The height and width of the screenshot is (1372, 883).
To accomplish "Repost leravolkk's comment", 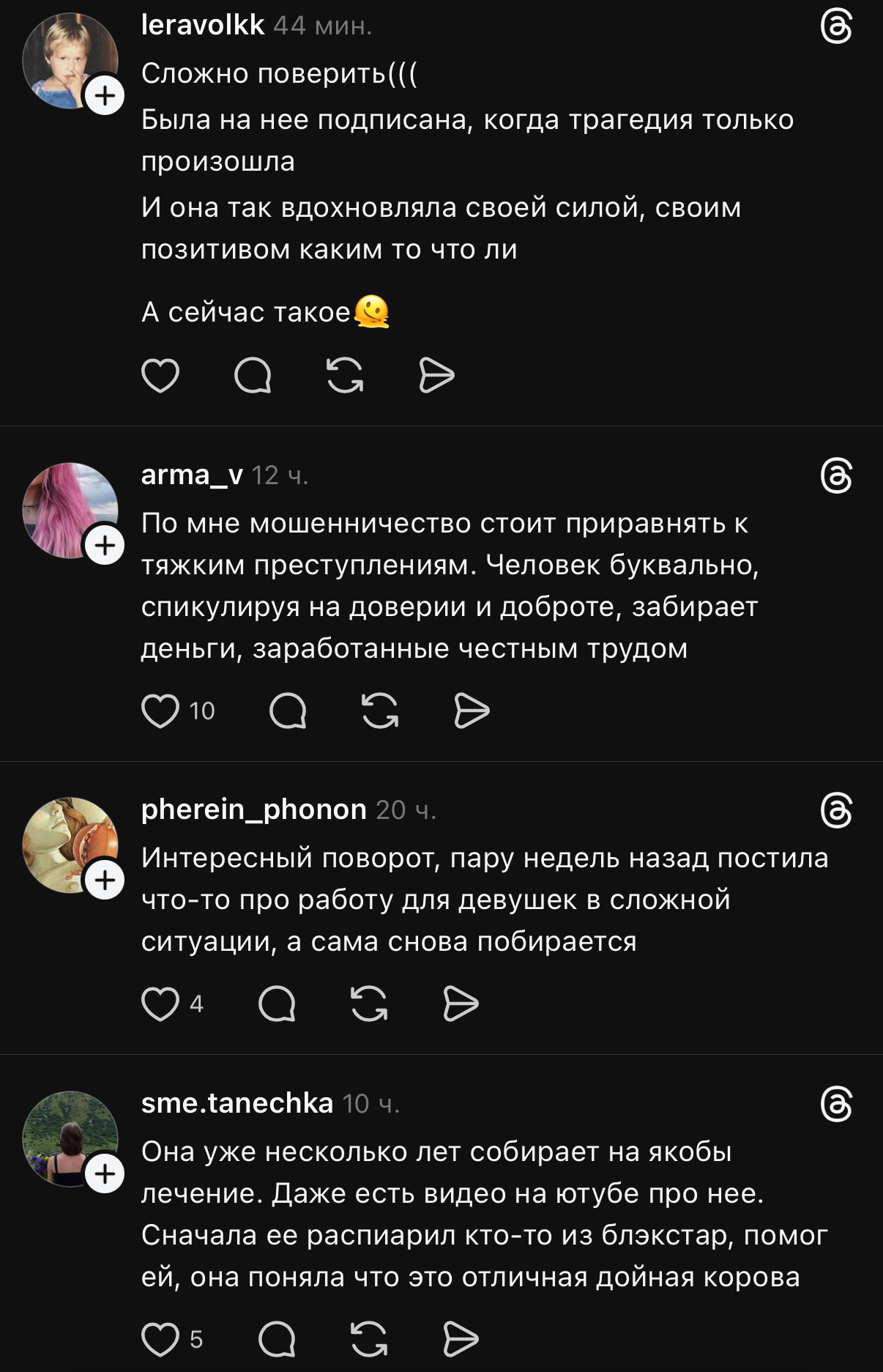I will [345, 376].
